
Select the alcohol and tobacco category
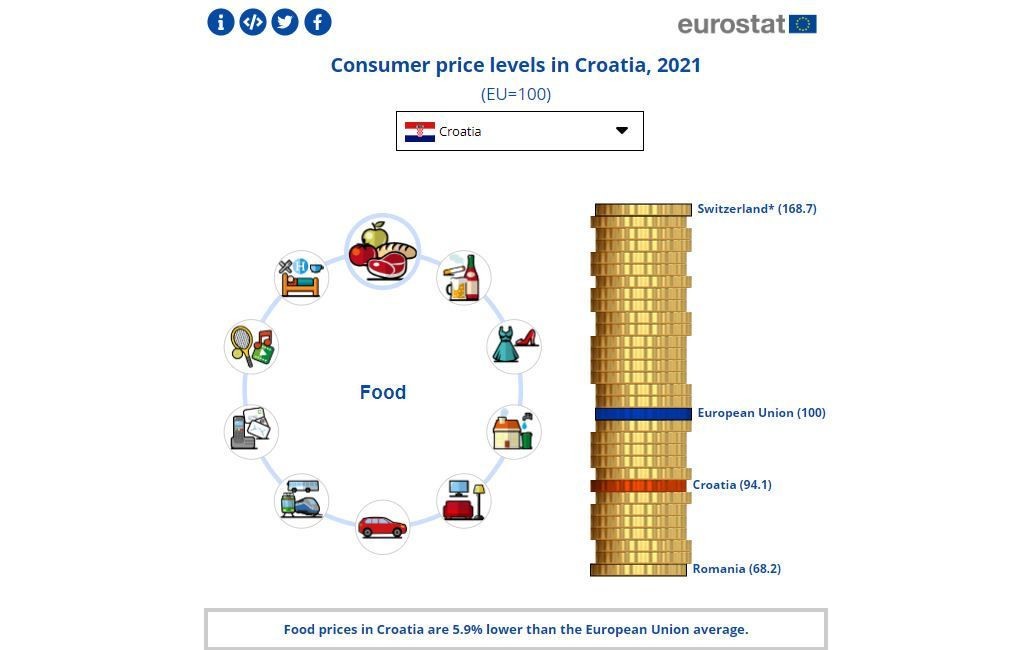[463, 278]
